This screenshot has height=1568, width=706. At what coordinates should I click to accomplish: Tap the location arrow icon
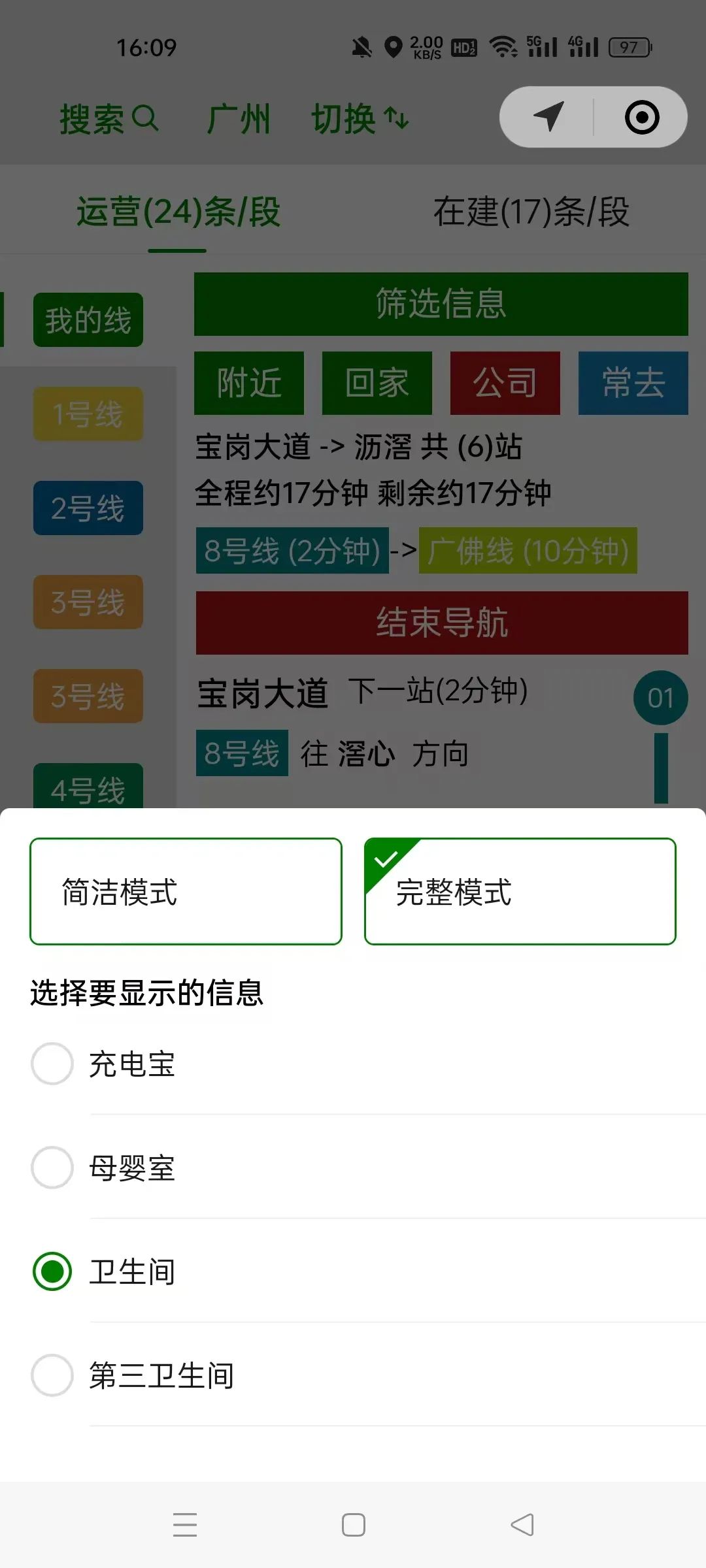point(549,116)
